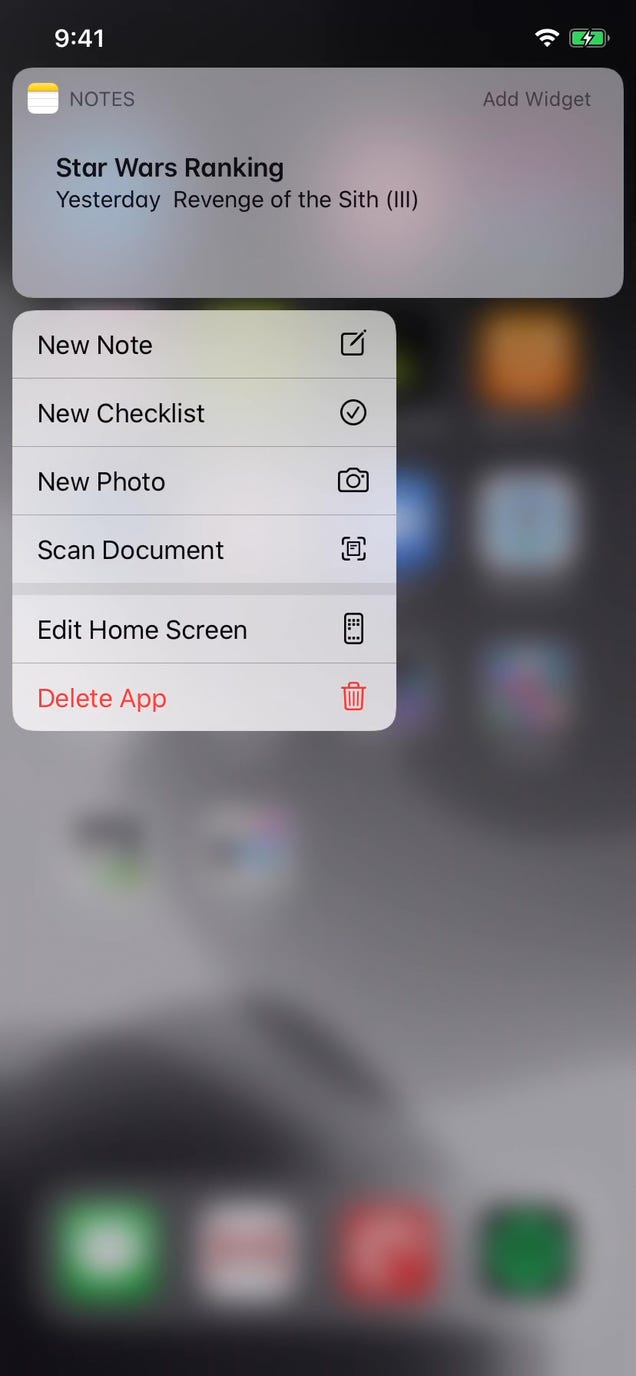This screenshot has height=1376, width=636.
Task: Tap Add Widget in the Notes card
Action: (536, 99)
